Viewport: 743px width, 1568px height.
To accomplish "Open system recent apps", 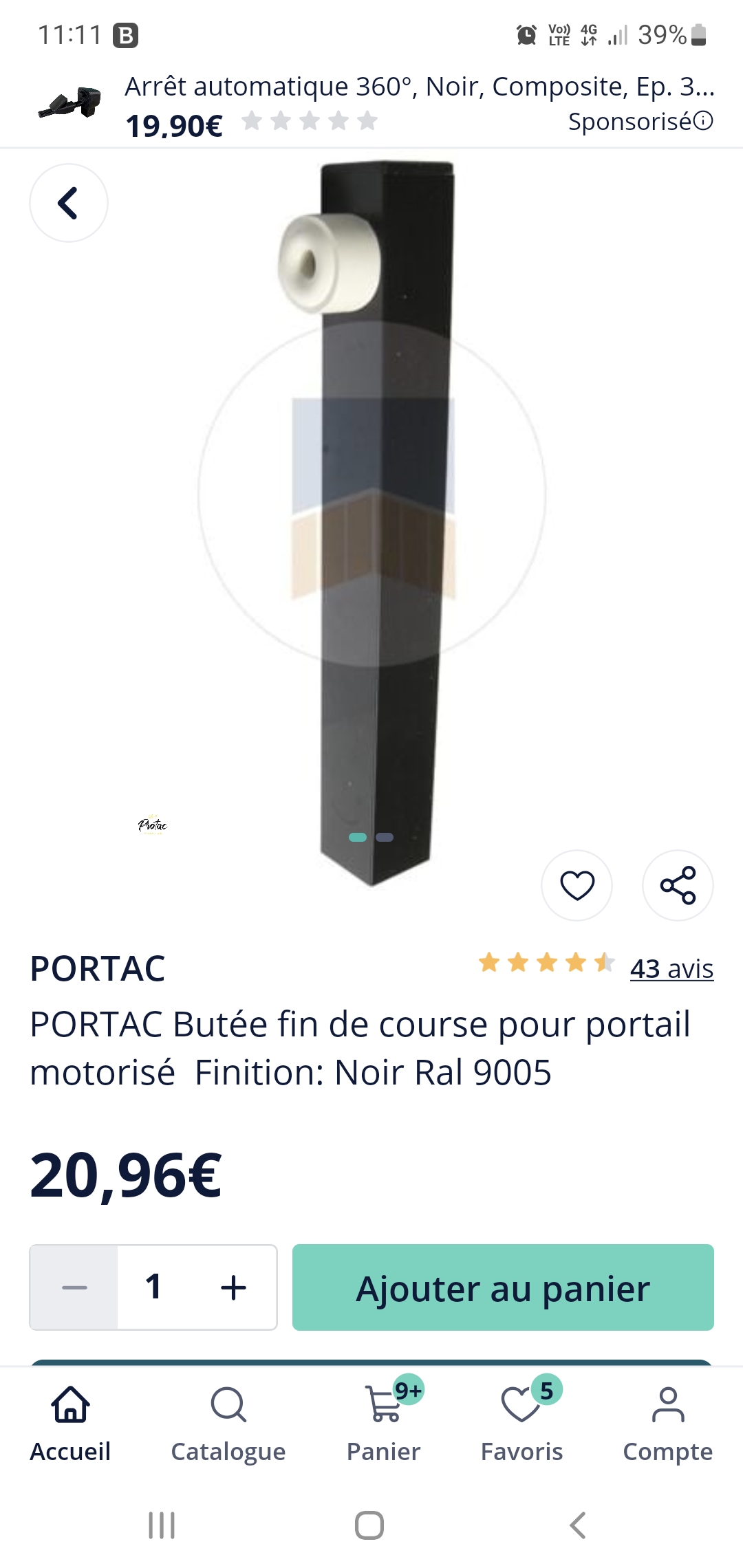I will pyautogui.click(x=162, y=1525).
